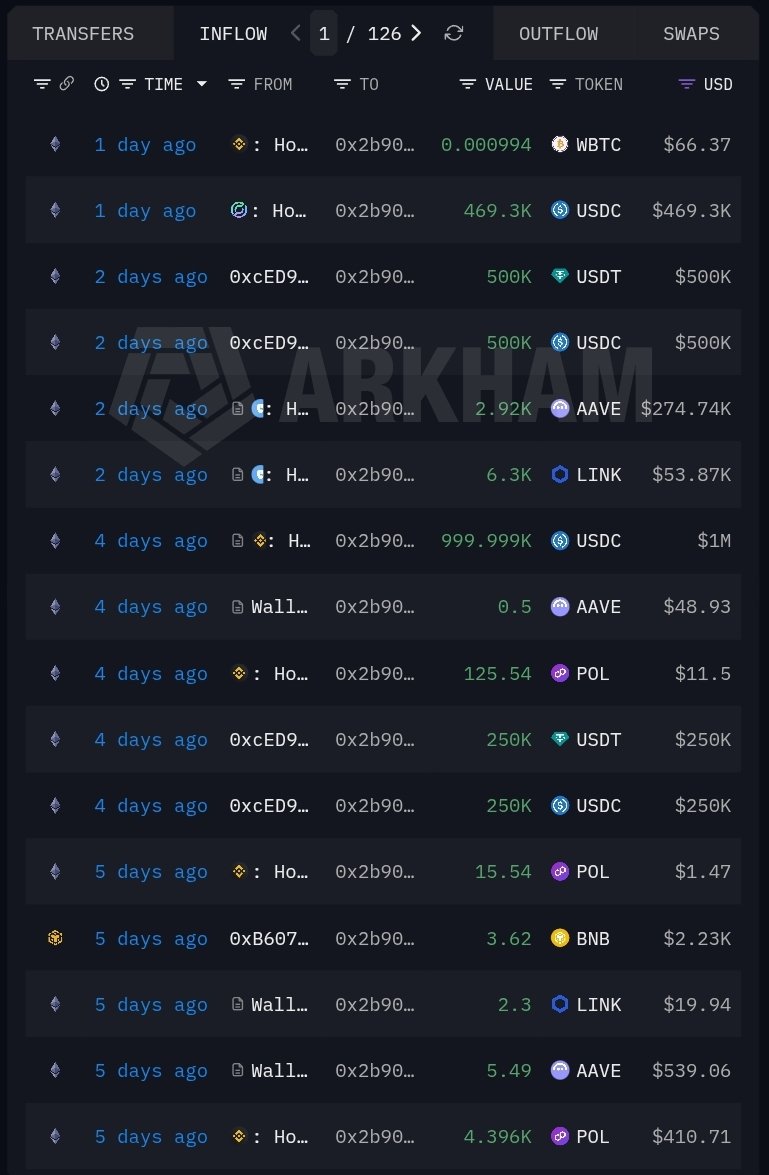Edit the current page number field
769x1175 pixels.
(324, 34)
